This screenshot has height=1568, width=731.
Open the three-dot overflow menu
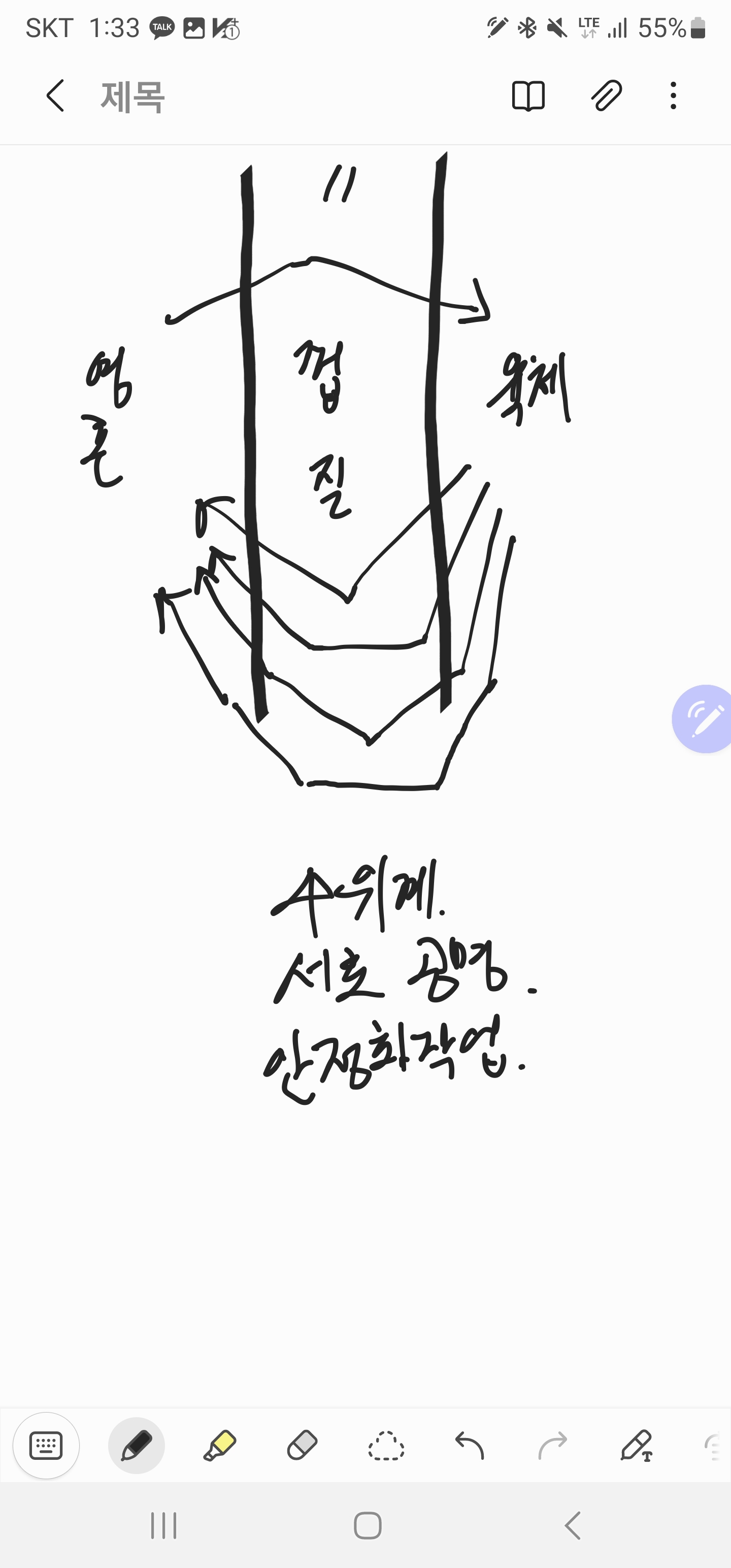pos(673,95)
